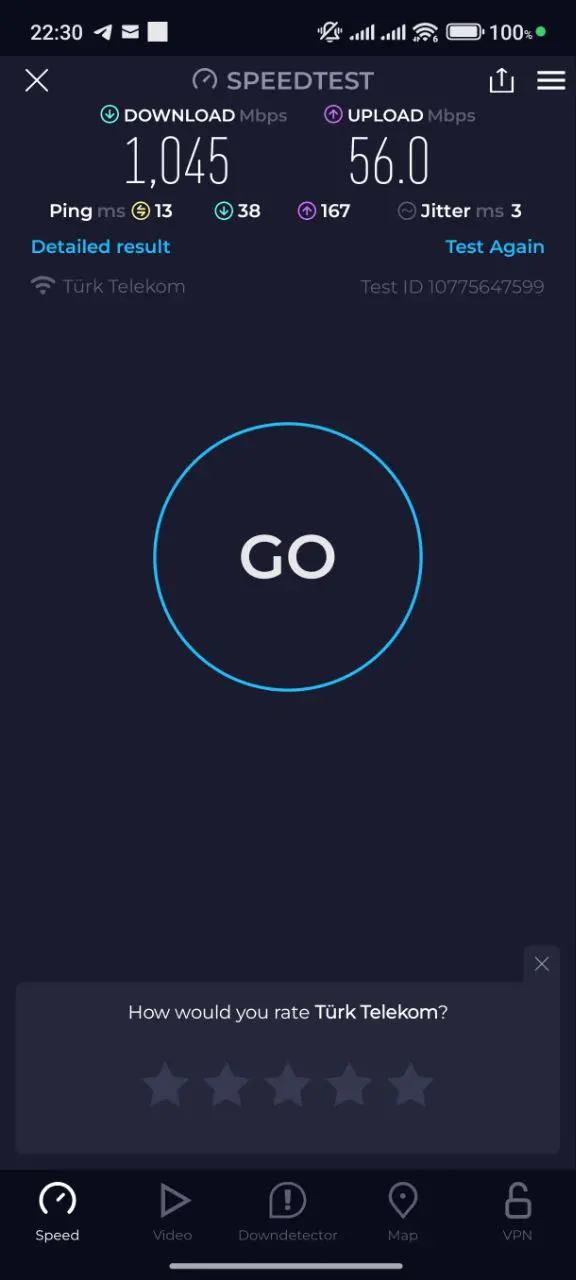Start a new test with GO

click(288, 557)
